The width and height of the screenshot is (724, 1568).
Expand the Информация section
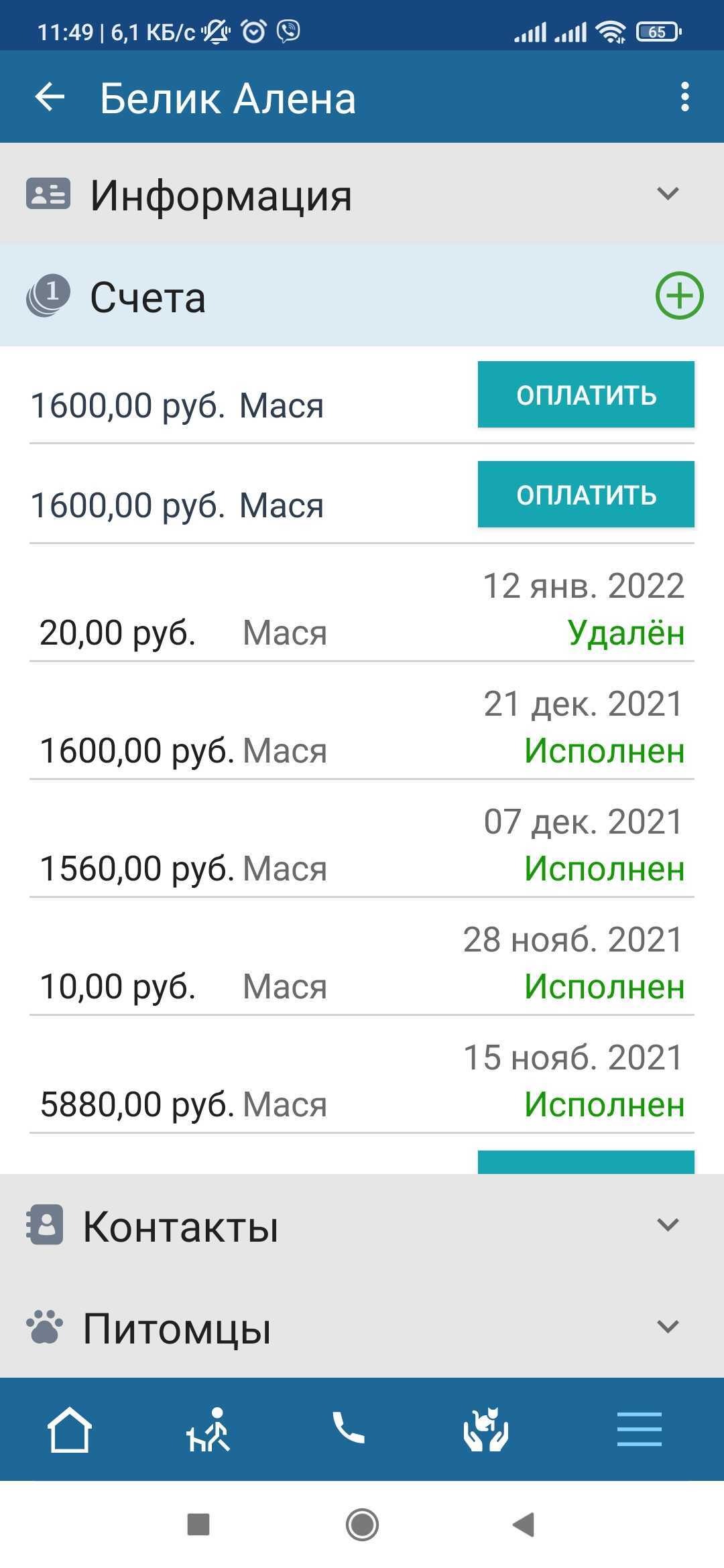pos(362,194)
